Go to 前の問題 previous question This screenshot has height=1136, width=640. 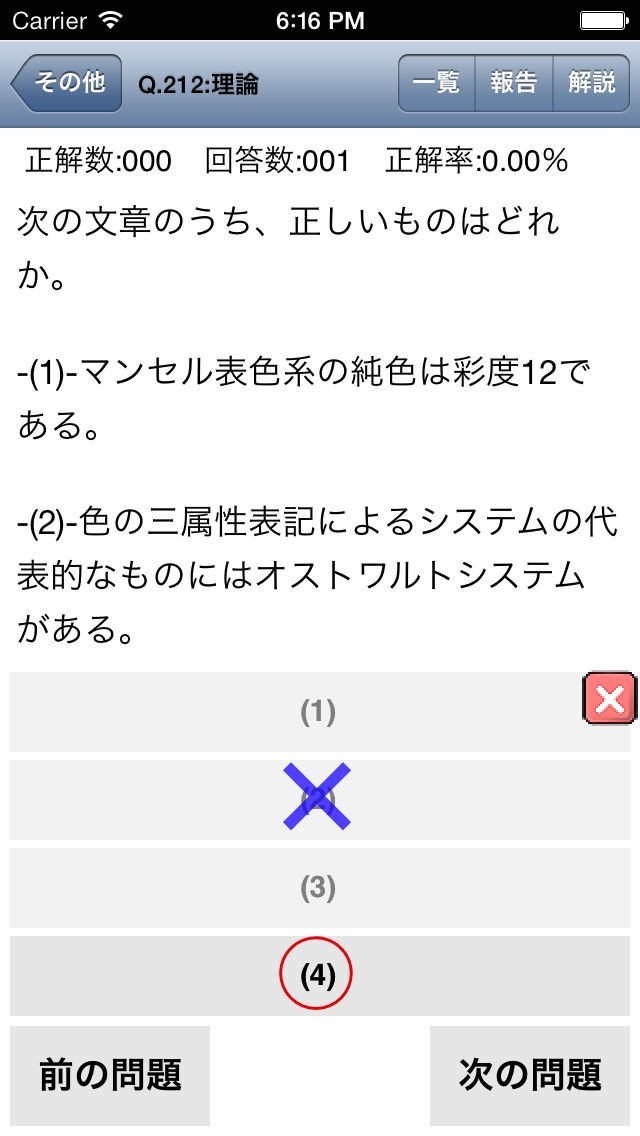[x=110, y=1076]
